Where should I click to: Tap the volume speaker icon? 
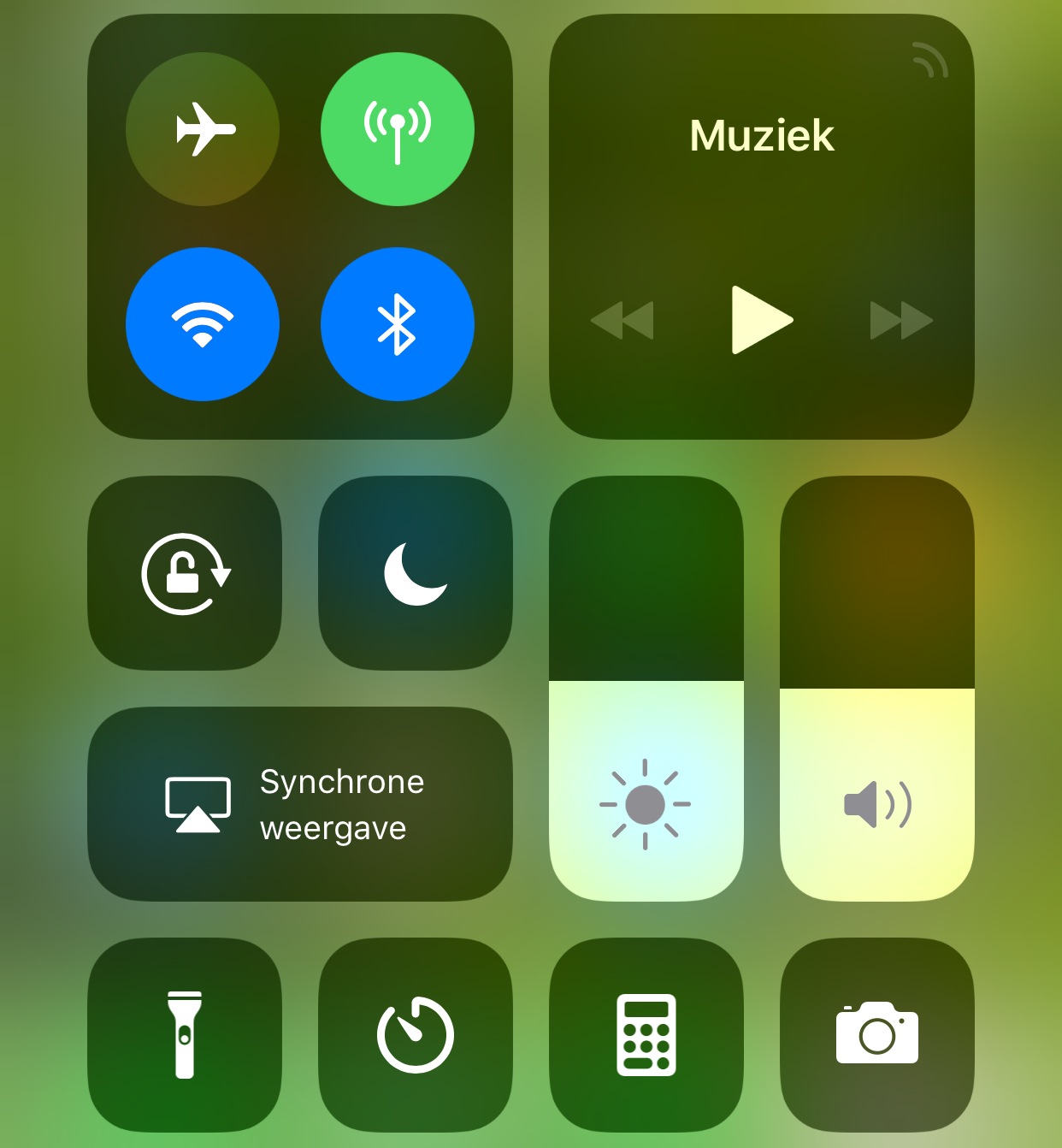click(876, 802)
